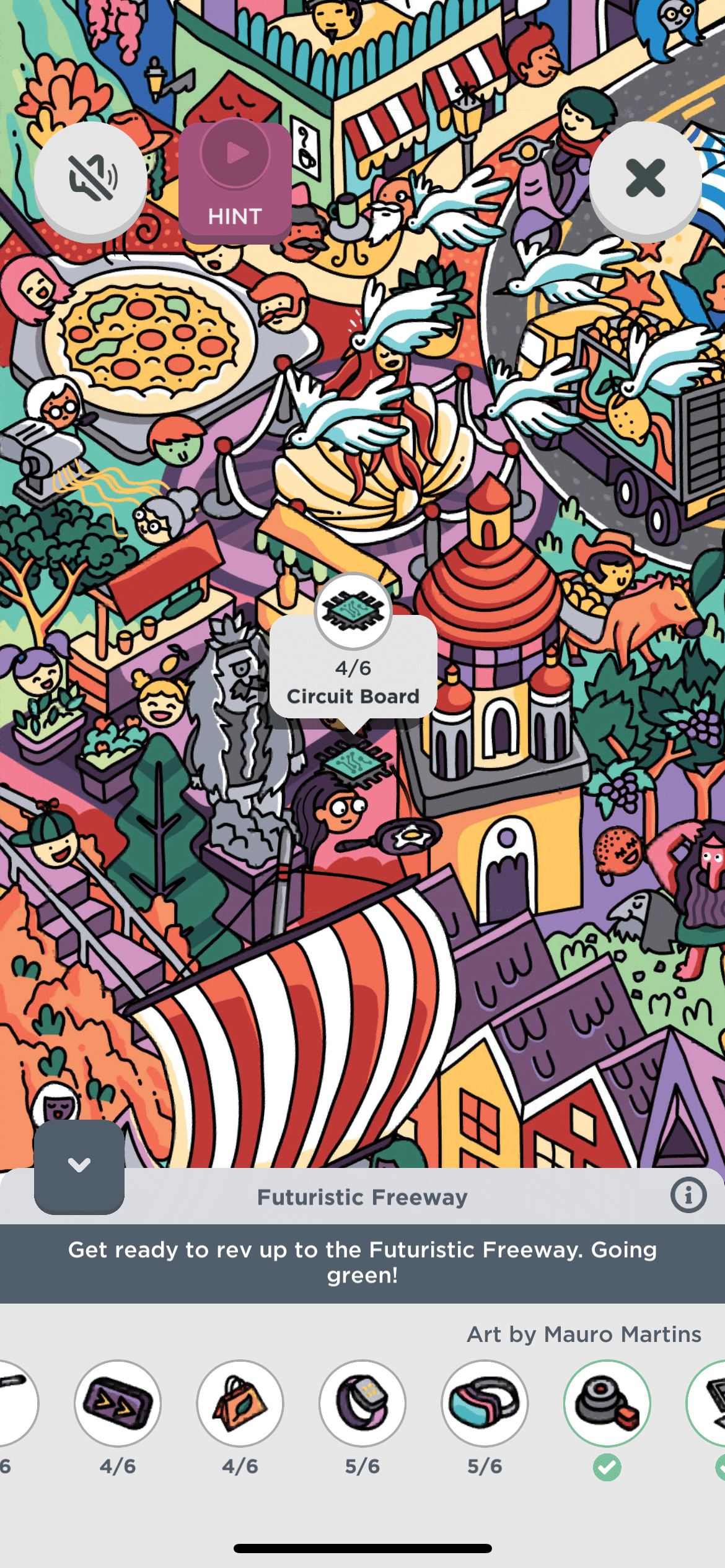
Task: Select the VR headset item
Action: (x=485, y=1403)
